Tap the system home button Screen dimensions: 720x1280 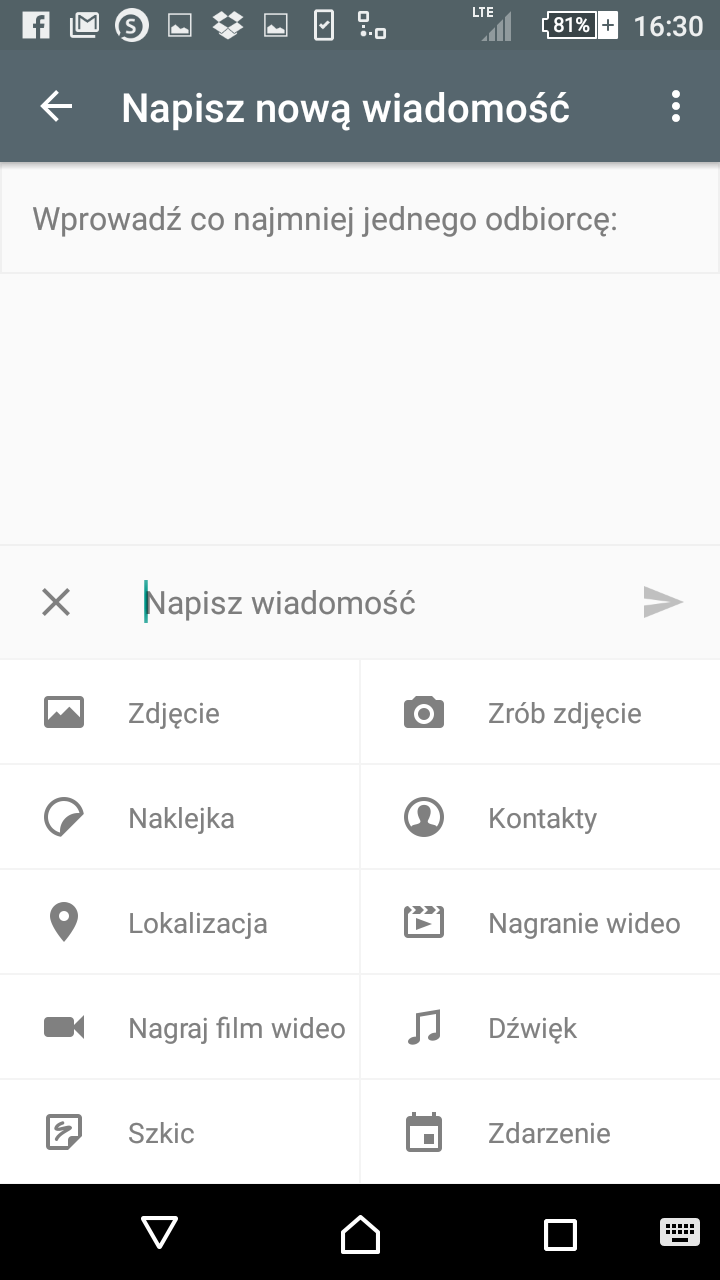pyautogui.click(x=360, y=1233)
